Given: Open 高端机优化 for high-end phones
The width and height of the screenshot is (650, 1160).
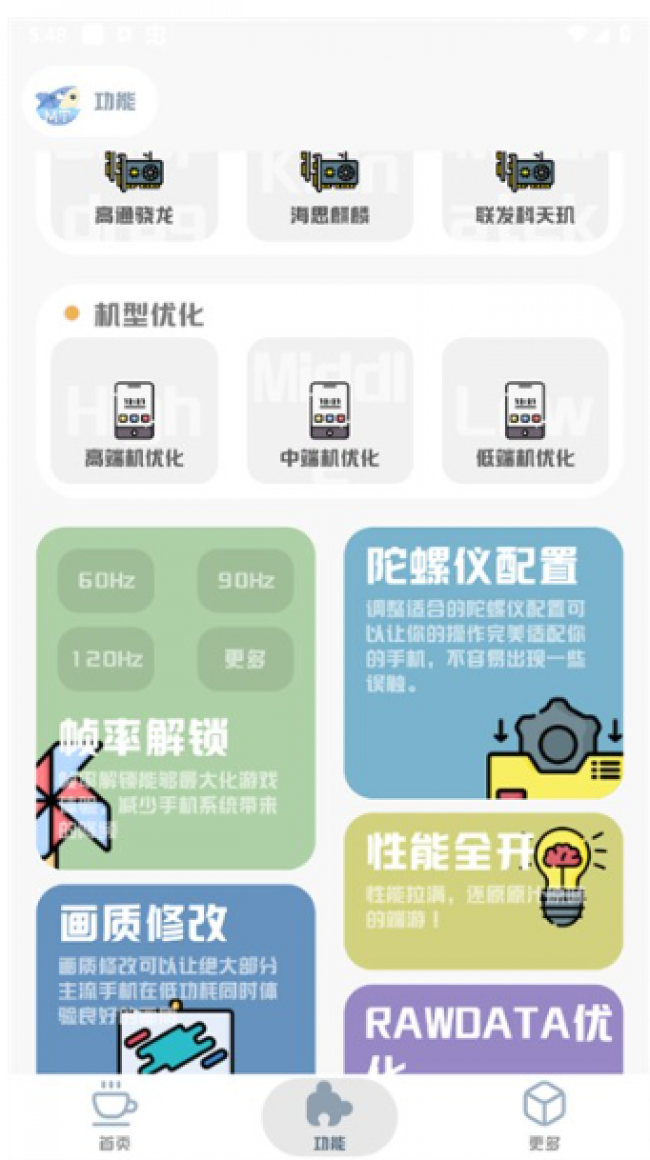Looking at the screenshot, I should coord(134,412).
